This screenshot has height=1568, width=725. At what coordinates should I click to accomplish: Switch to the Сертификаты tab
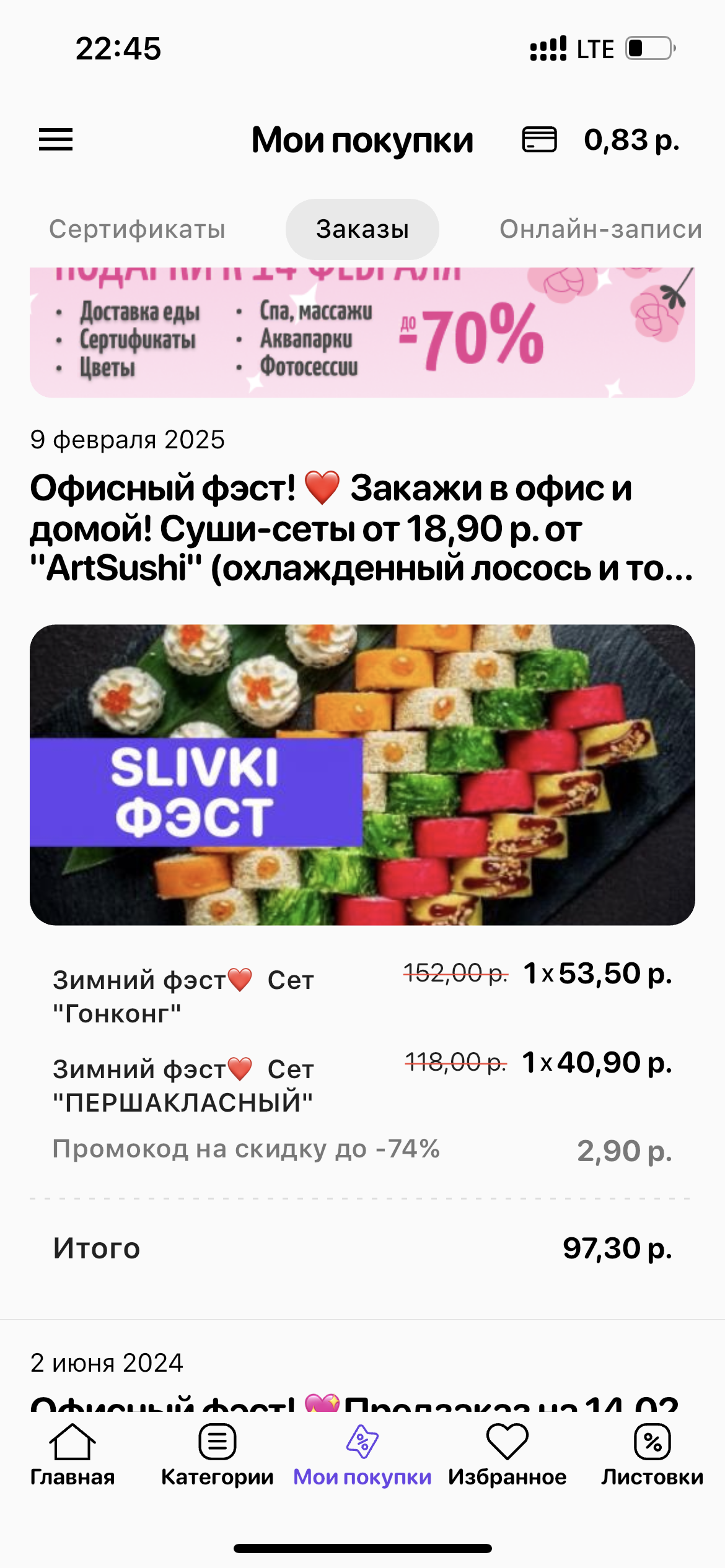pyautogui.click(x=137, y=229)
